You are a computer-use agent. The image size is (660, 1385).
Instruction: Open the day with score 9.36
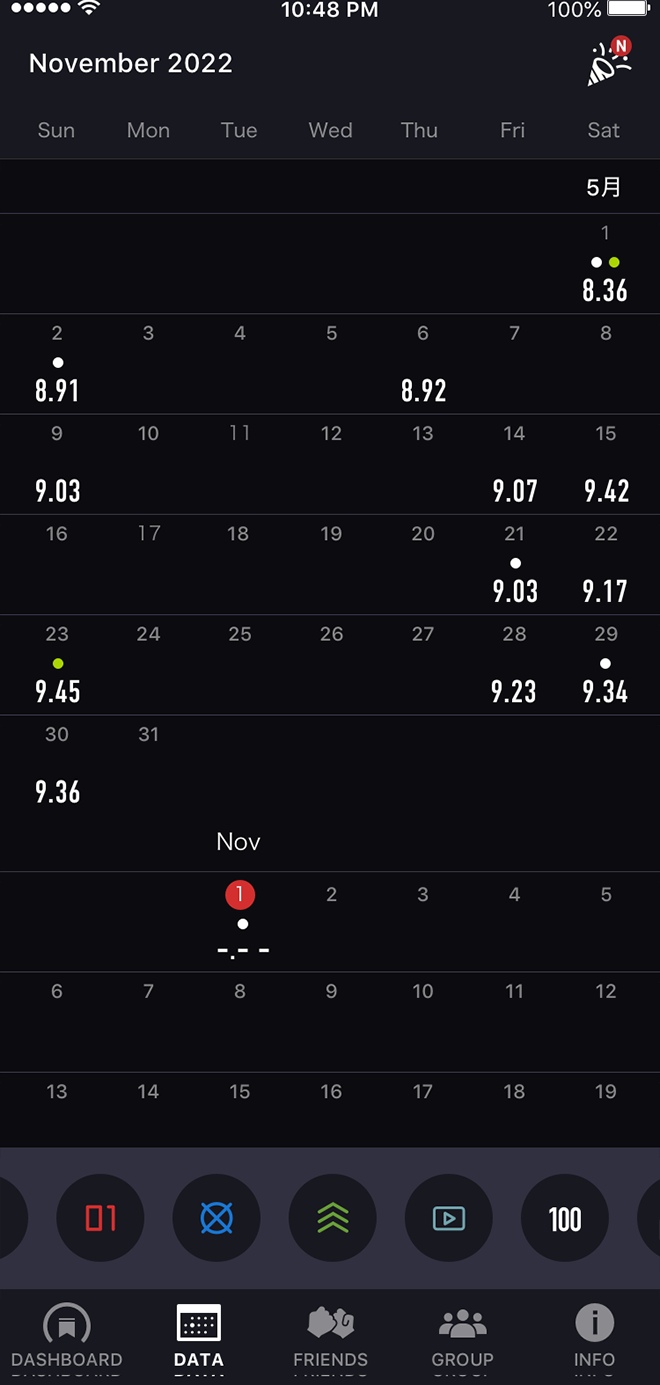(57, 765)
